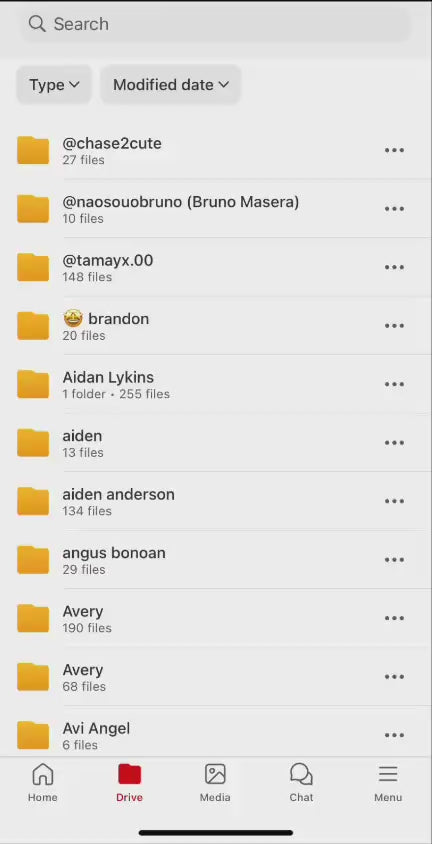Switch to the Media tab

[215, 783]
